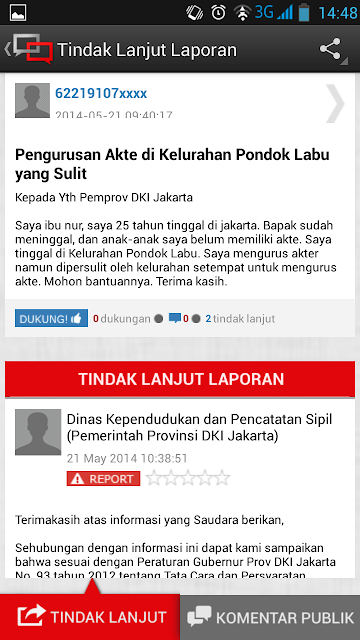Switch to the Komentar Publik tab

[x=270, y=618]
